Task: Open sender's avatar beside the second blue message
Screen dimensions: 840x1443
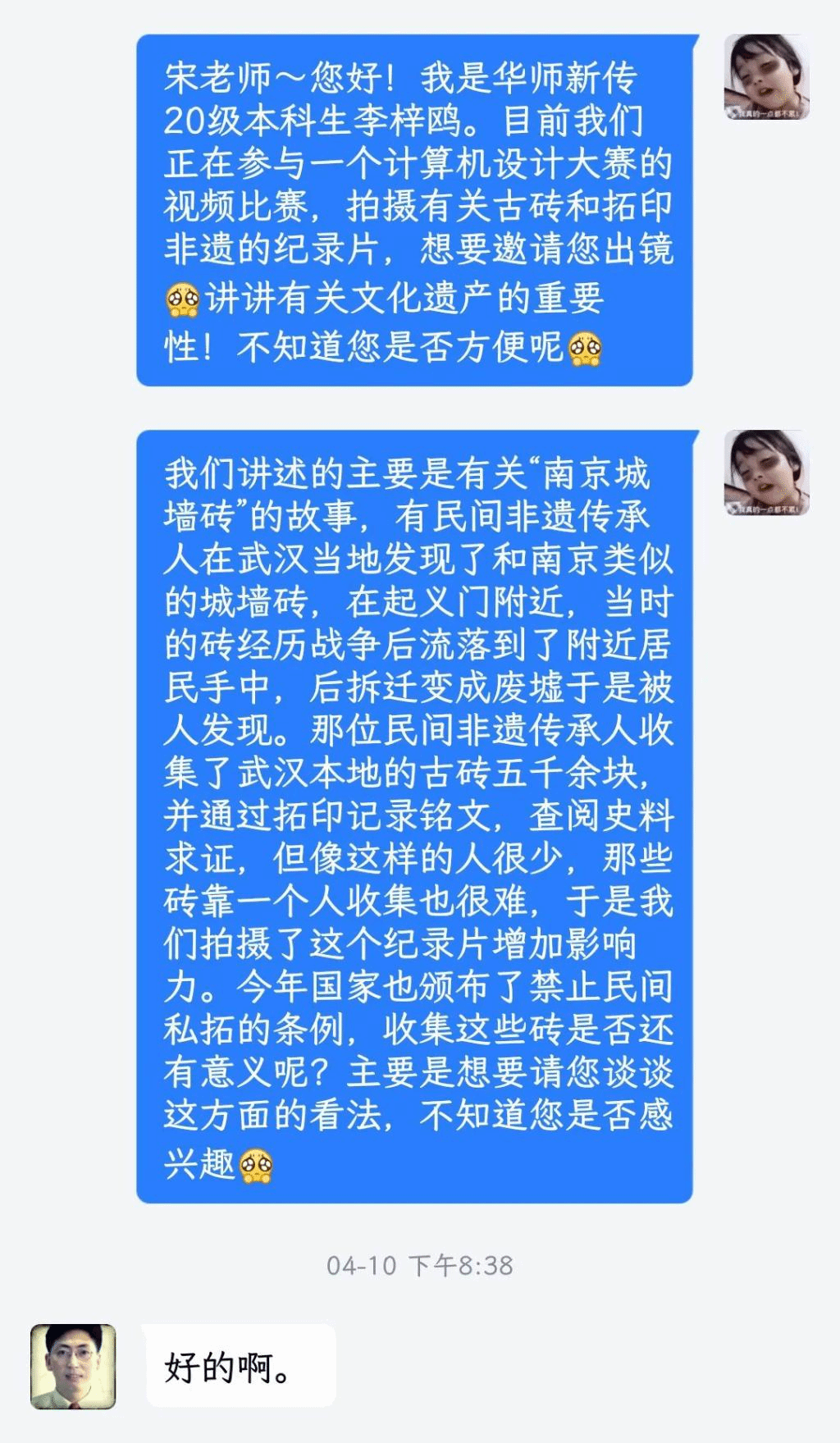Action: (x=766, y=473)
